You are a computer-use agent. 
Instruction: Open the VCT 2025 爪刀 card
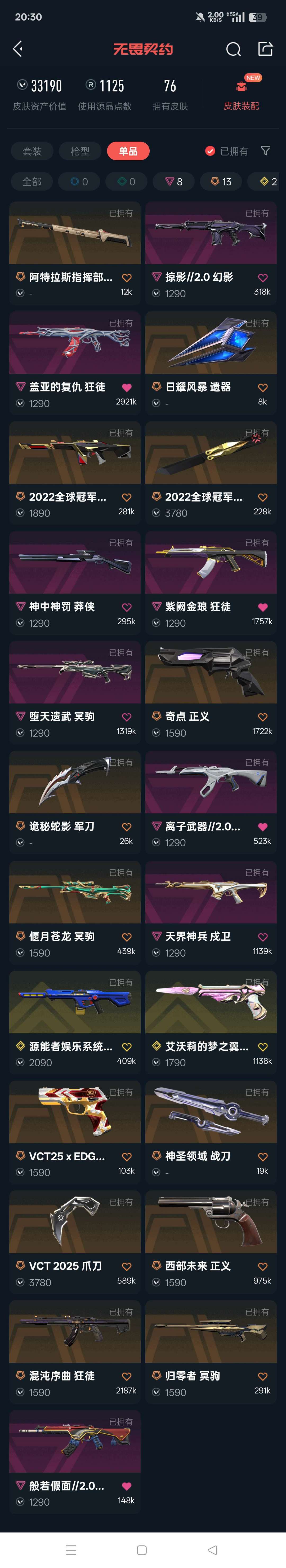pyautogui.click(x=75, y=1241)
